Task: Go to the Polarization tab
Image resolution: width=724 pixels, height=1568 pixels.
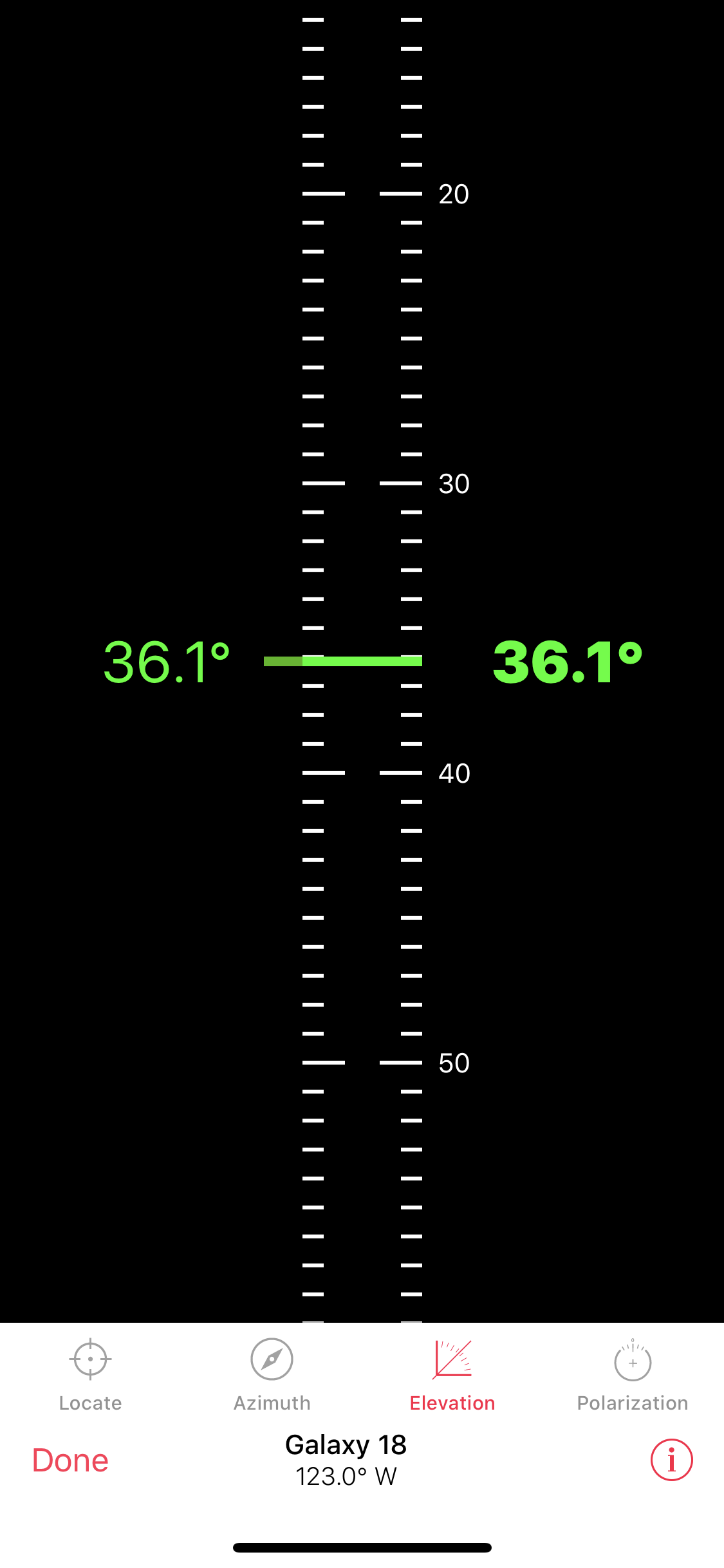Action: [x=633, y=1375]
